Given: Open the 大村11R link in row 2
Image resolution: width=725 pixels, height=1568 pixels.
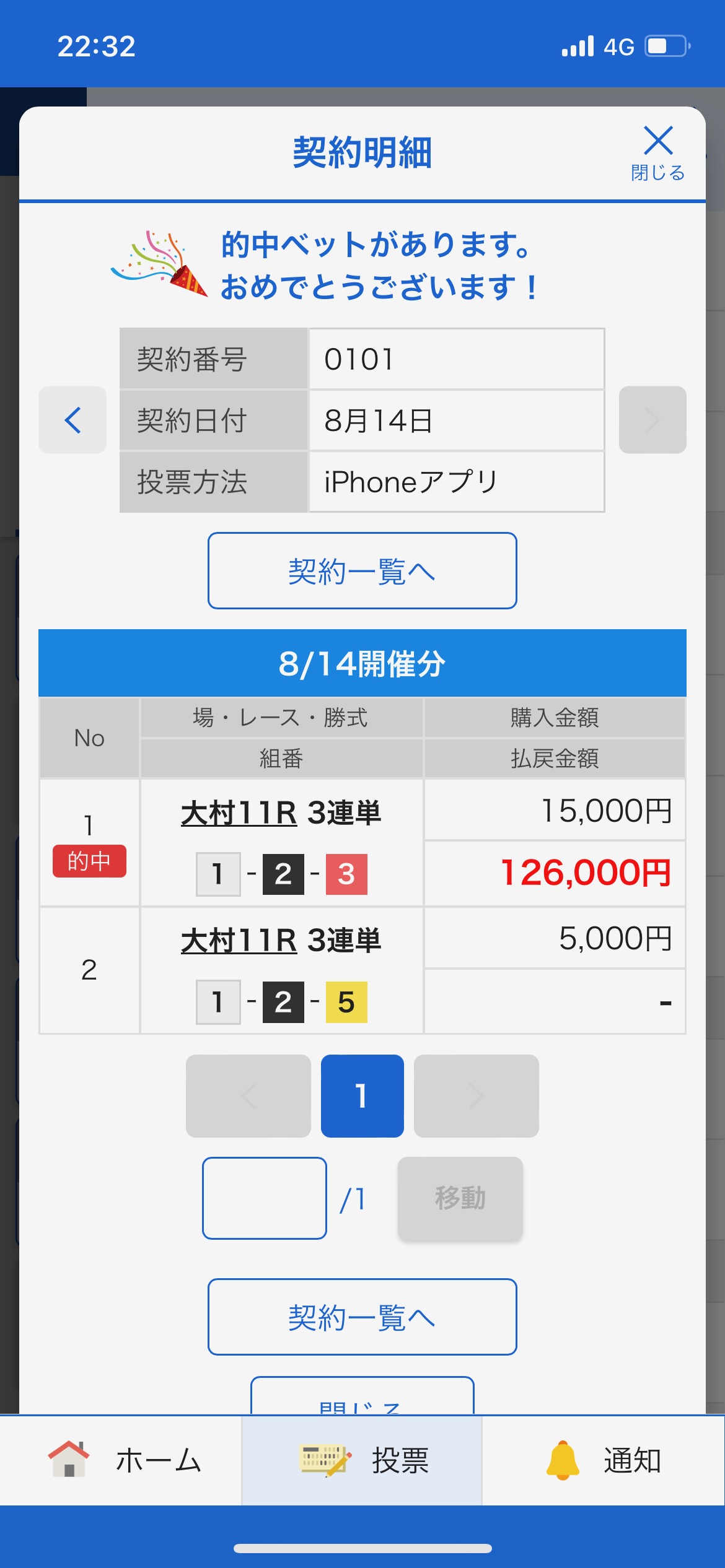Looking at the screenshot, I should (x=239, y=941).
